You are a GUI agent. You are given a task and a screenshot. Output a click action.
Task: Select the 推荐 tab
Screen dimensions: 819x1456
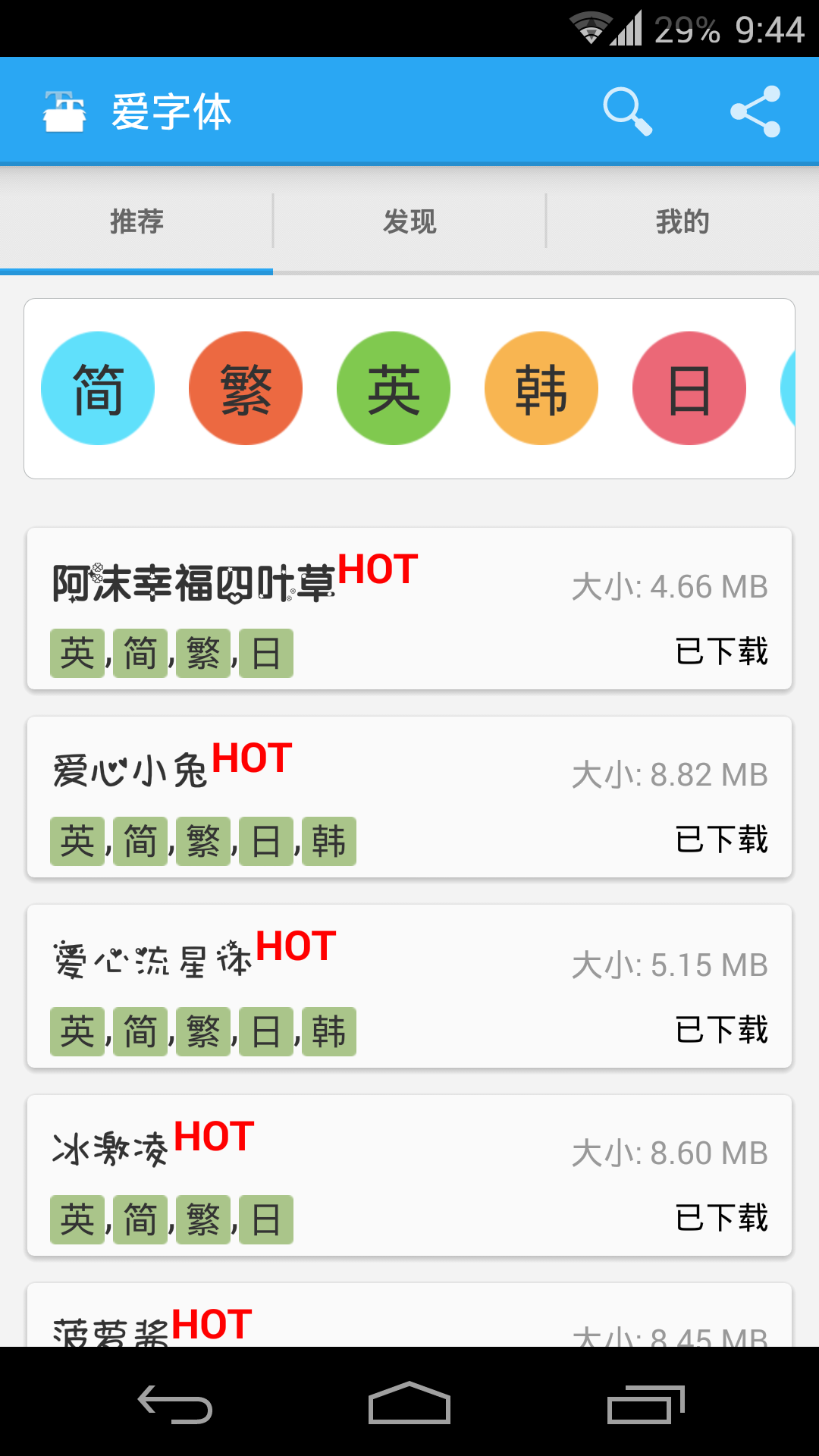tap(136, 221)
